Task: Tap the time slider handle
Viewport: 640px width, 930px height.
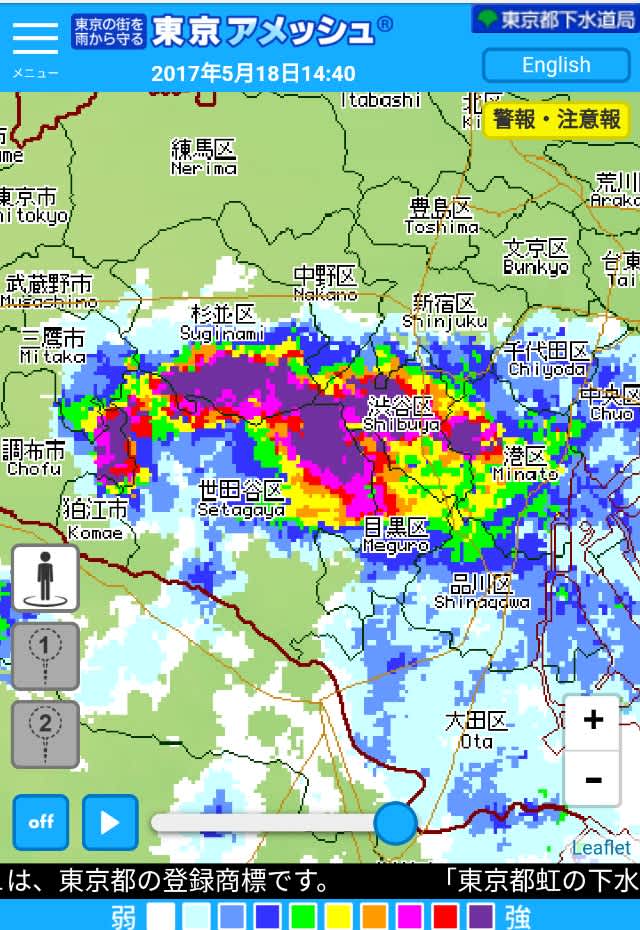Action: 396,822
